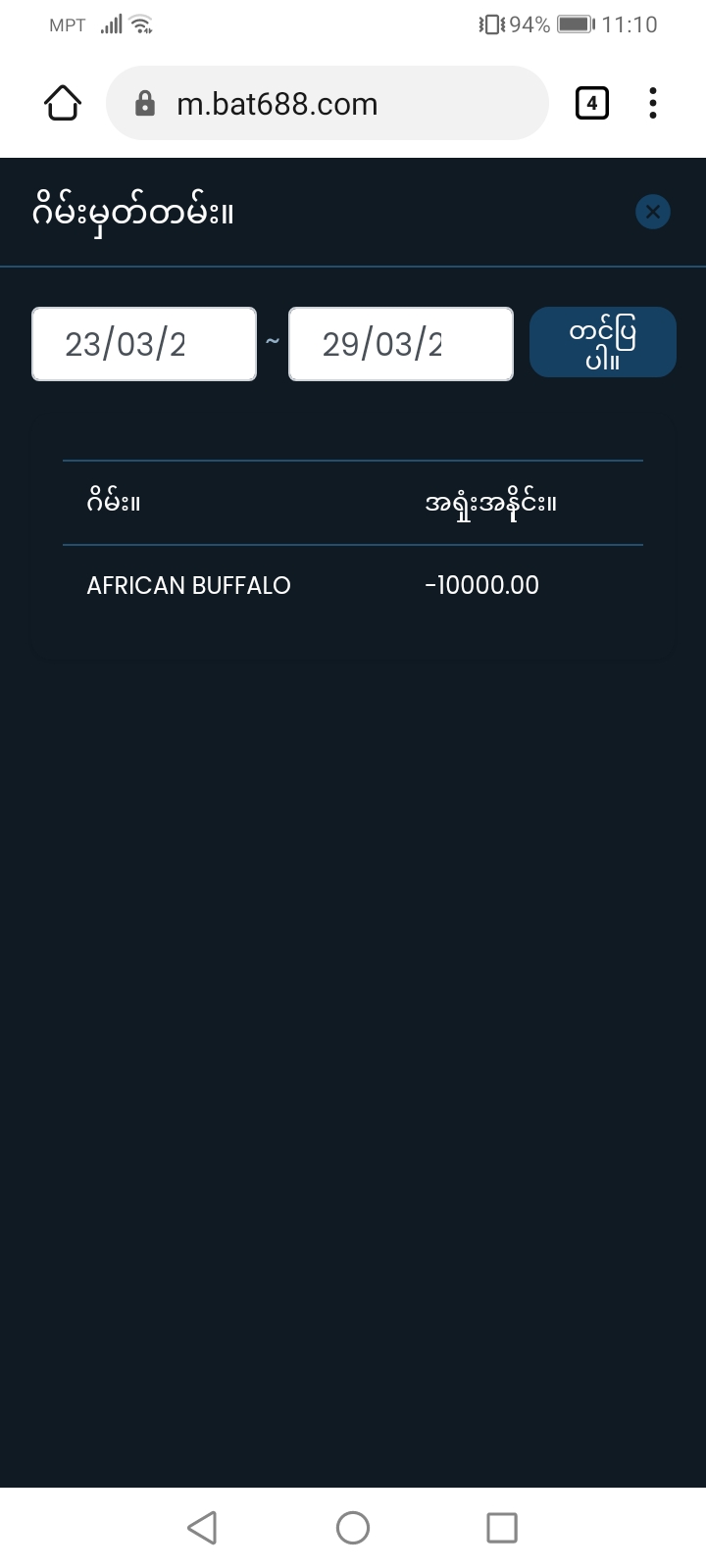Open the end date field 29/03
706x1568 pixels.
tap(400, 344)
